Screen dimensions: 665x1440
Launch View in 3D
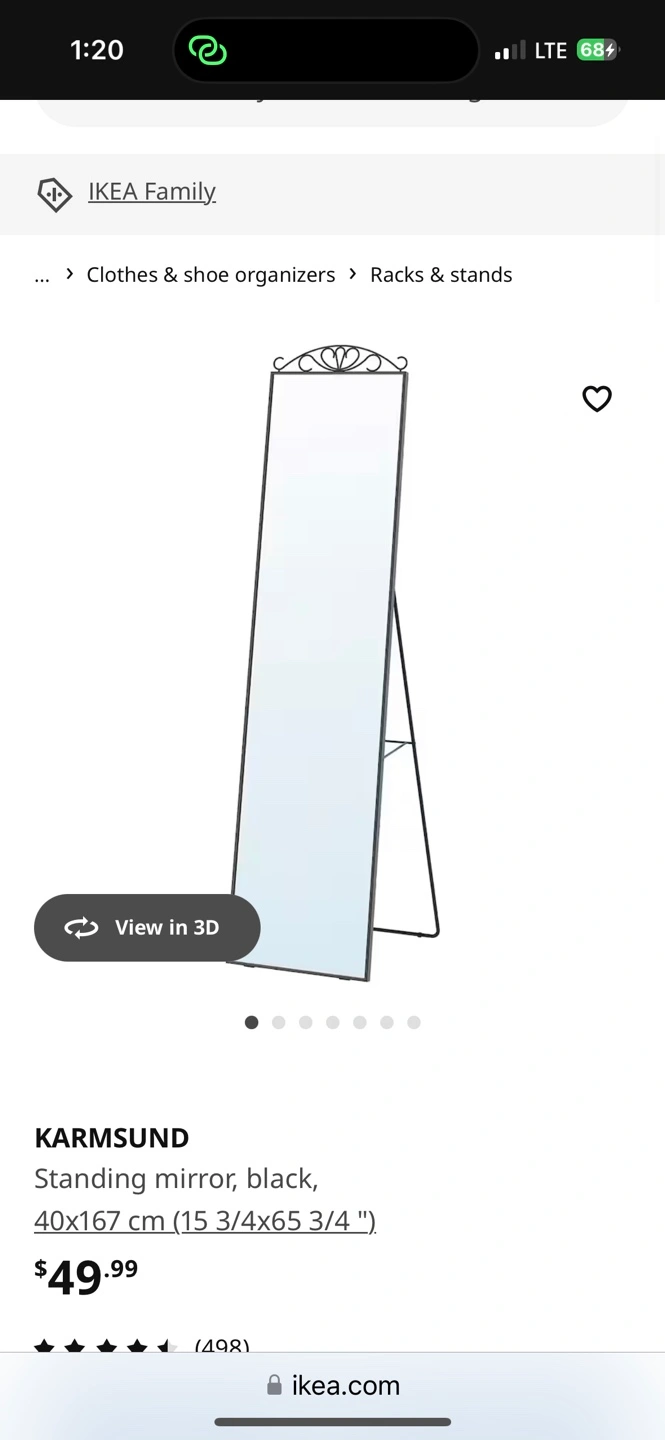coord(147,928)
